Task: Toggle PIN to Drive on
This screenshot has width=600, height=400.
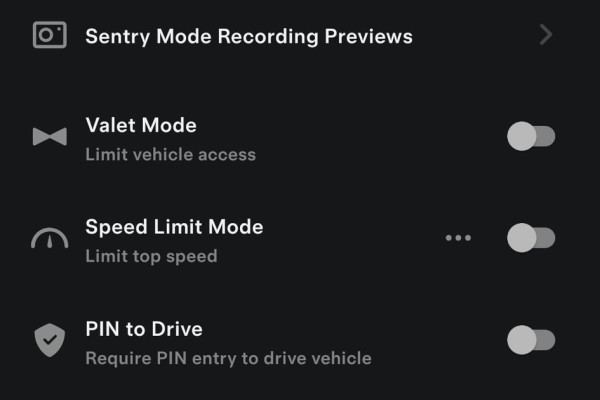Action: tap(530, 340)
